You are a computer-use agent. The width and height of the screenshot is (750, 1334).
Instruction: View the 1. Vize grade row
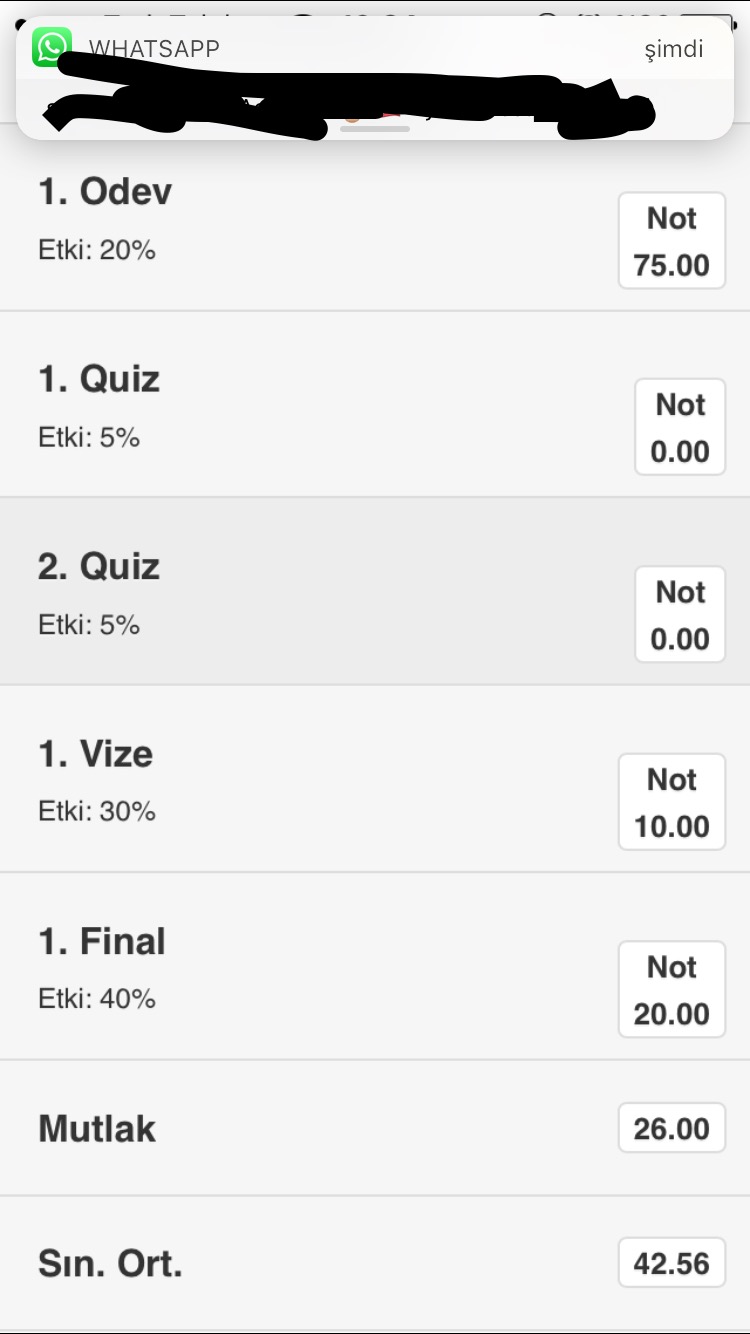point(375,778)
